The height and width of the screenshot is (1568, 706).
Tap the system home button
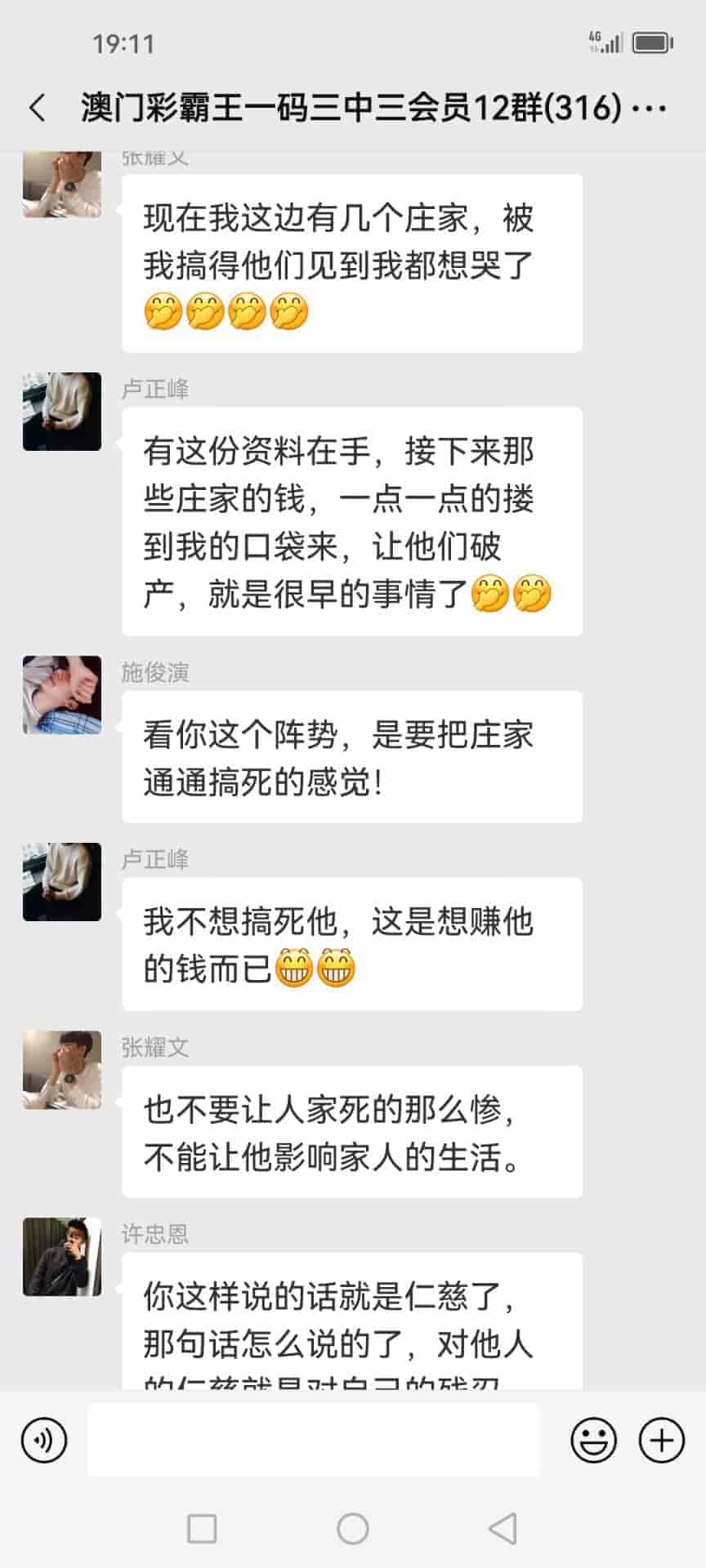(x=353, y=1529)
